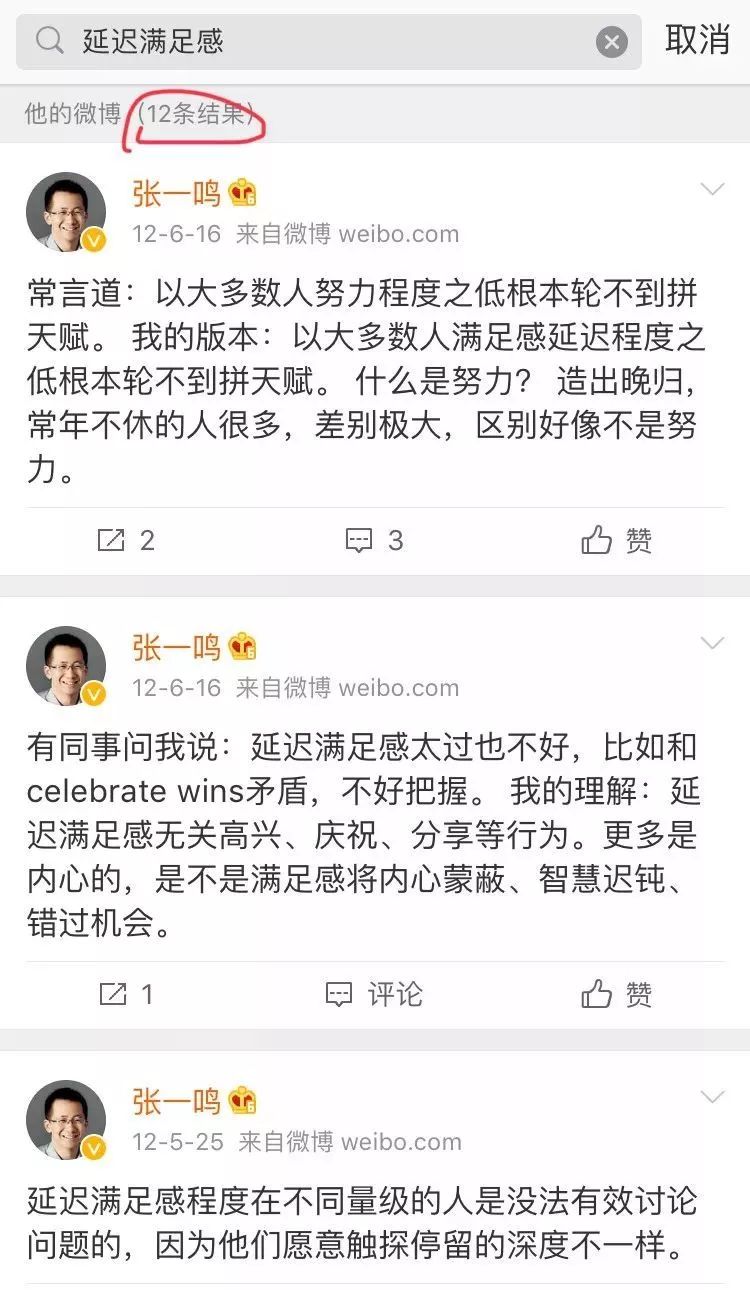Expand the dropdown arrow on the 常言道 post
The image size is (750, 1290).
[x=712, y=189]
